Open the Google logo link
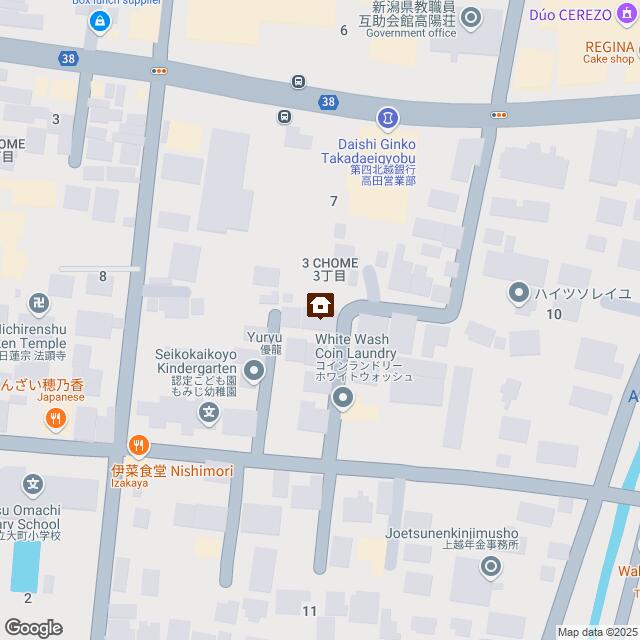 pos(32,627)
